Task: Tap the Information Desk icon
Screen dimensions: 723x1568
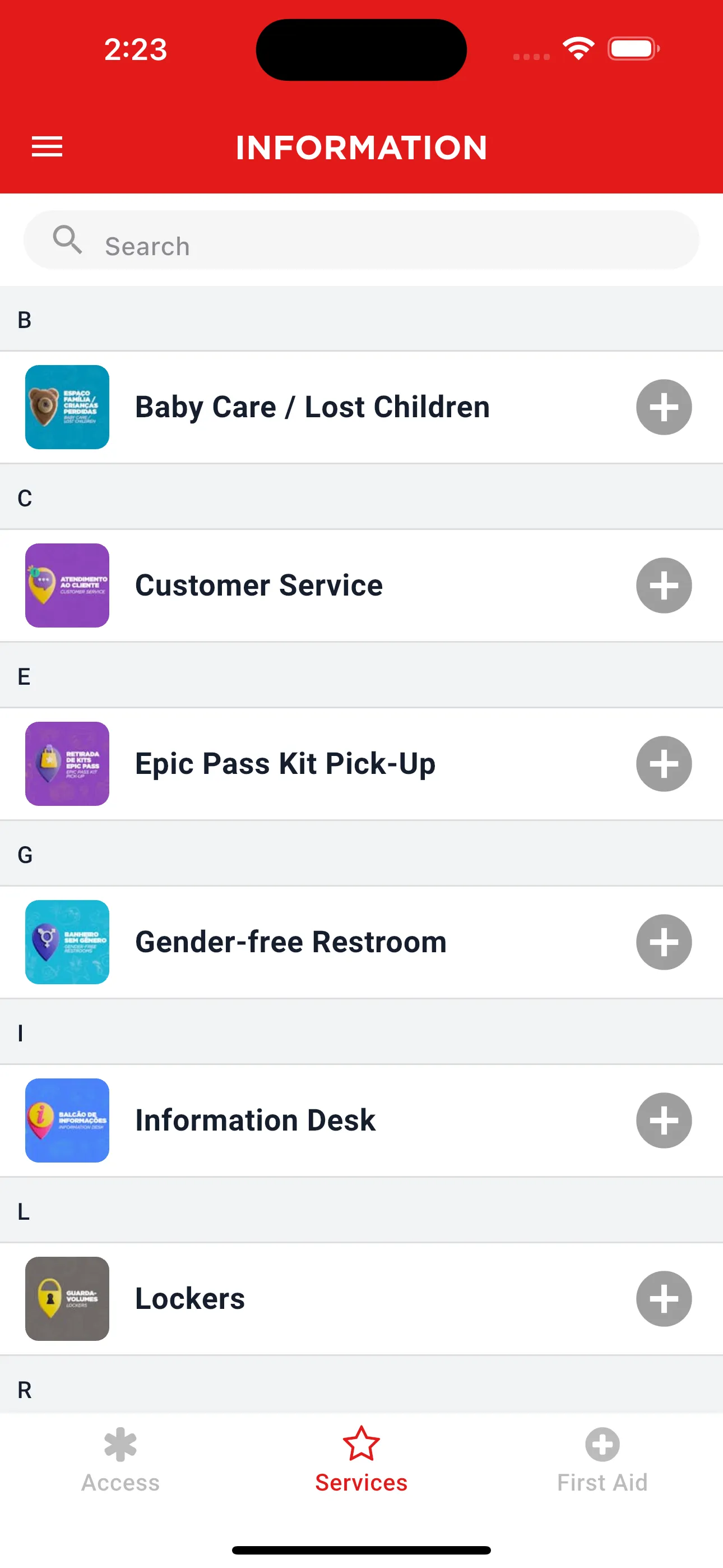Action: 67,1120
